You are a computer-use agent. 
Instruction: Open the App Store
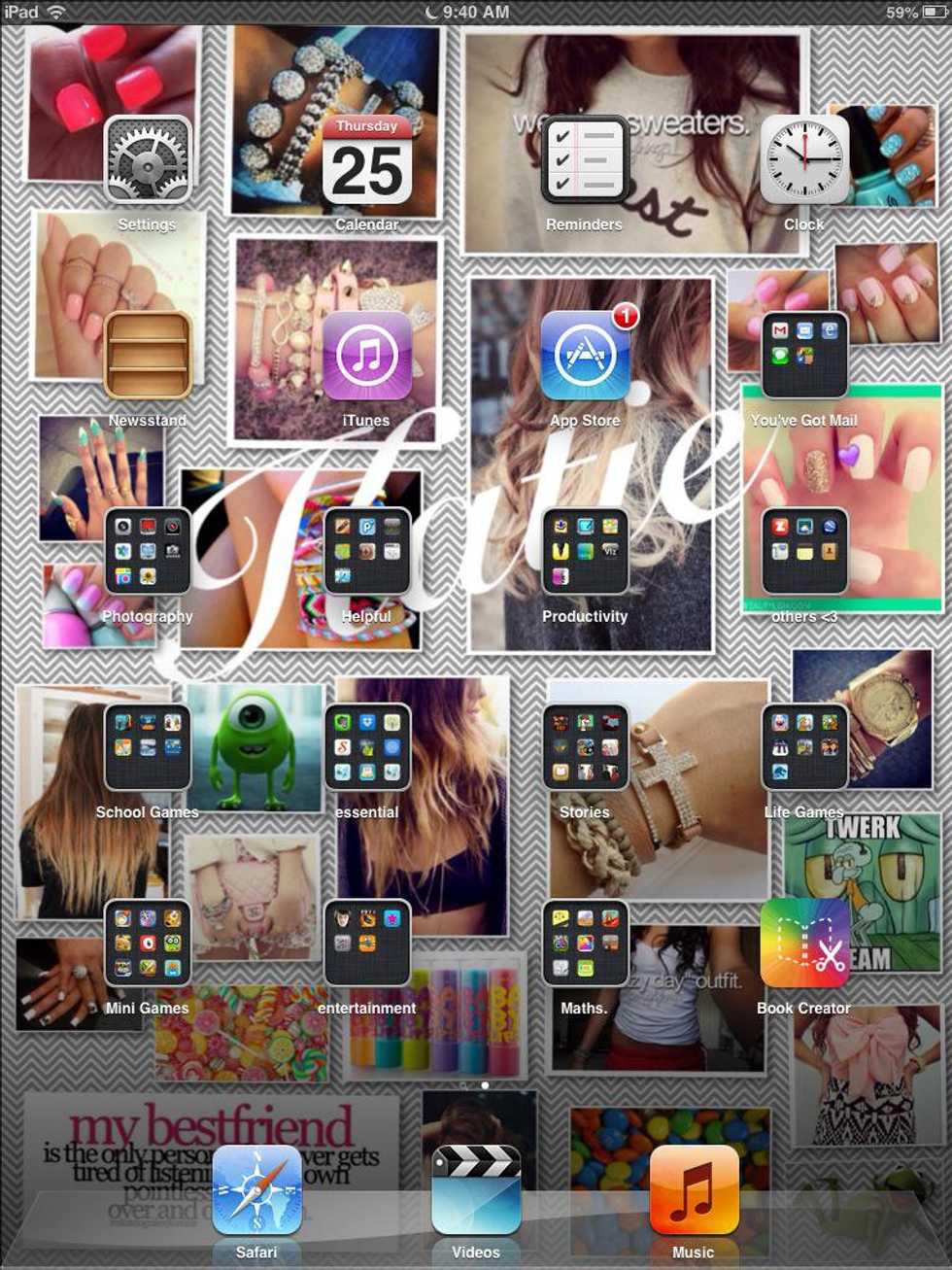click(585, 356)
